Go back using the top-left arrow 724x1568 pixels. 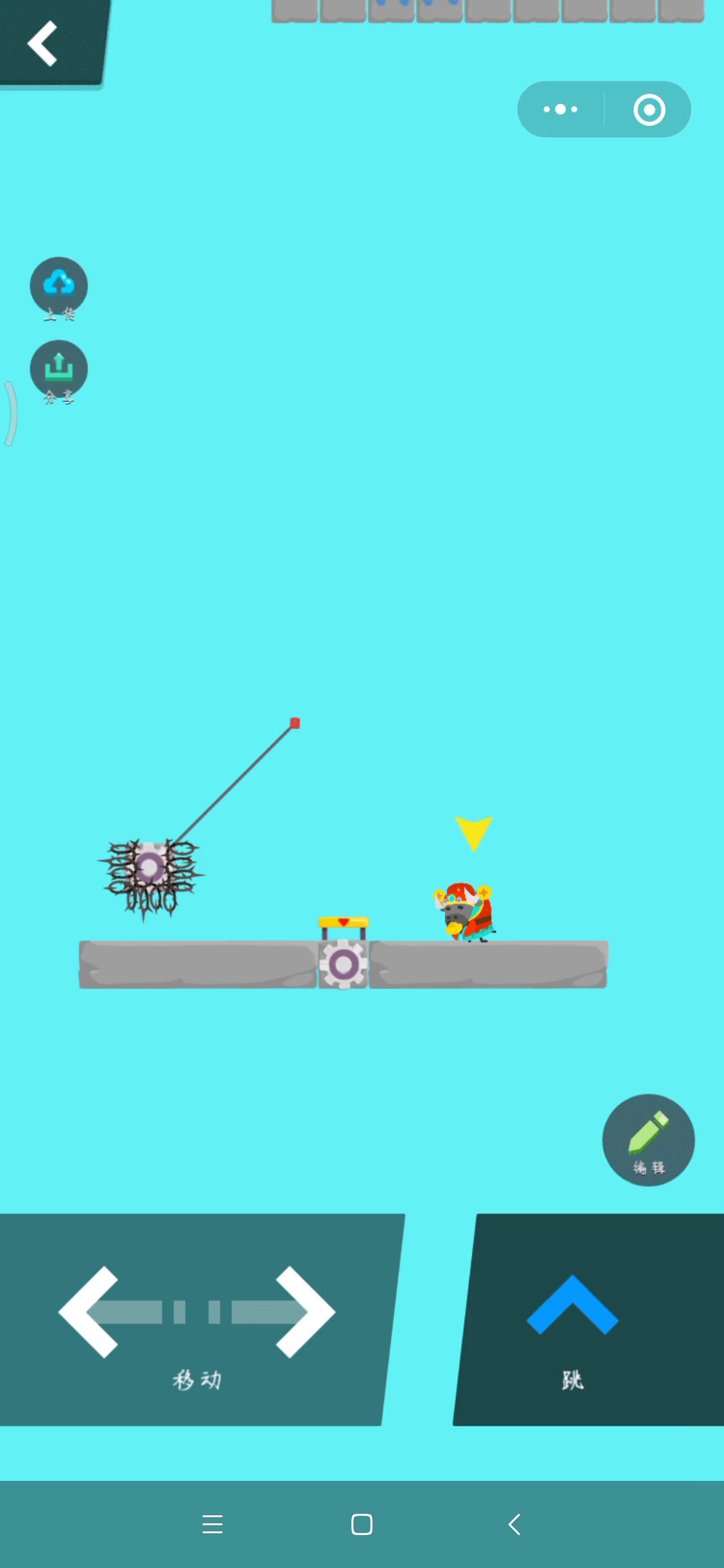point(43,44)
